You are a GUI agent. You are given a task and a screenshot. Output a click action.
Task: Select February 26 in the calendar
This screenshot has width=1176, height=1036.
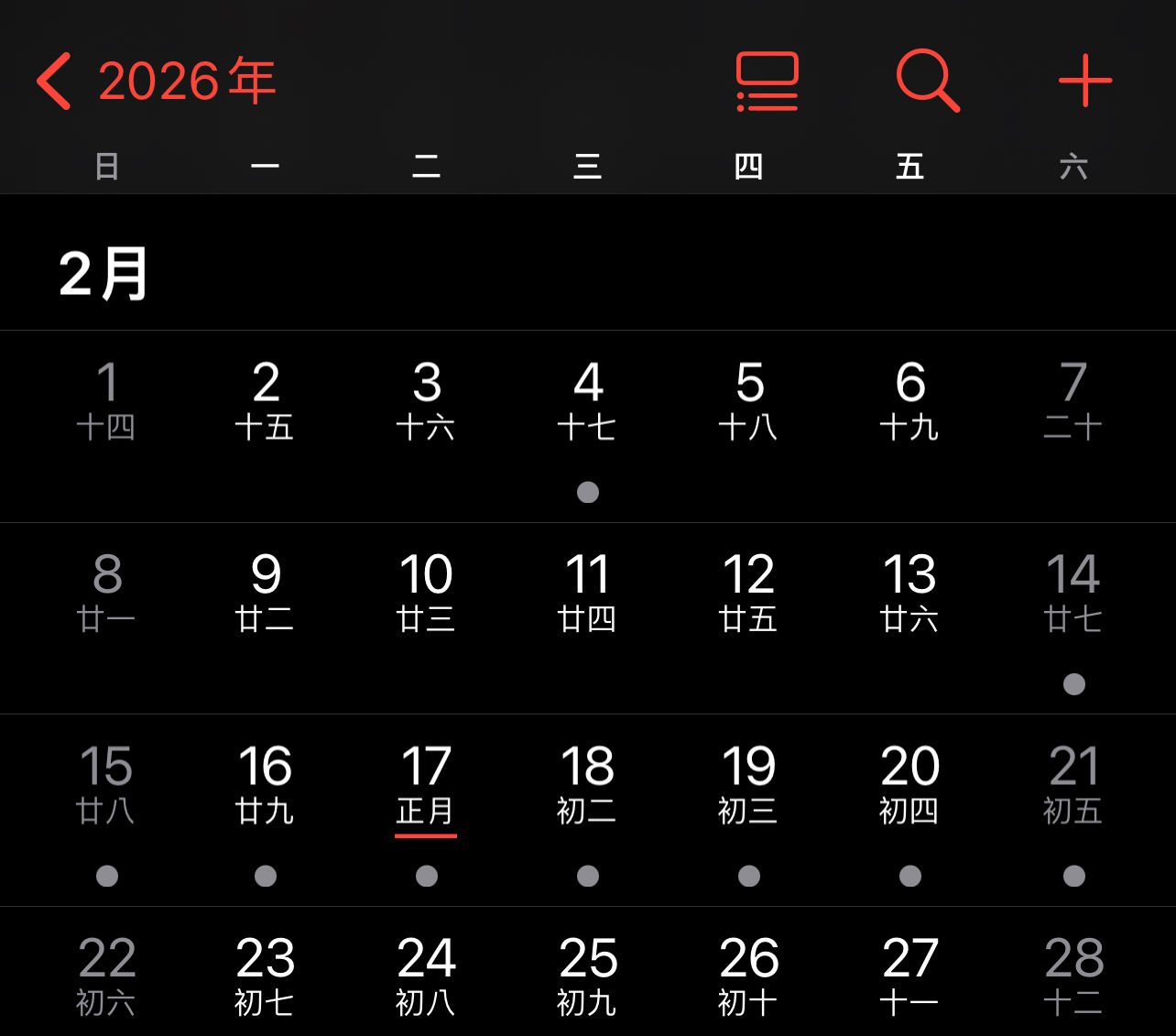click(x=749, y=976)
